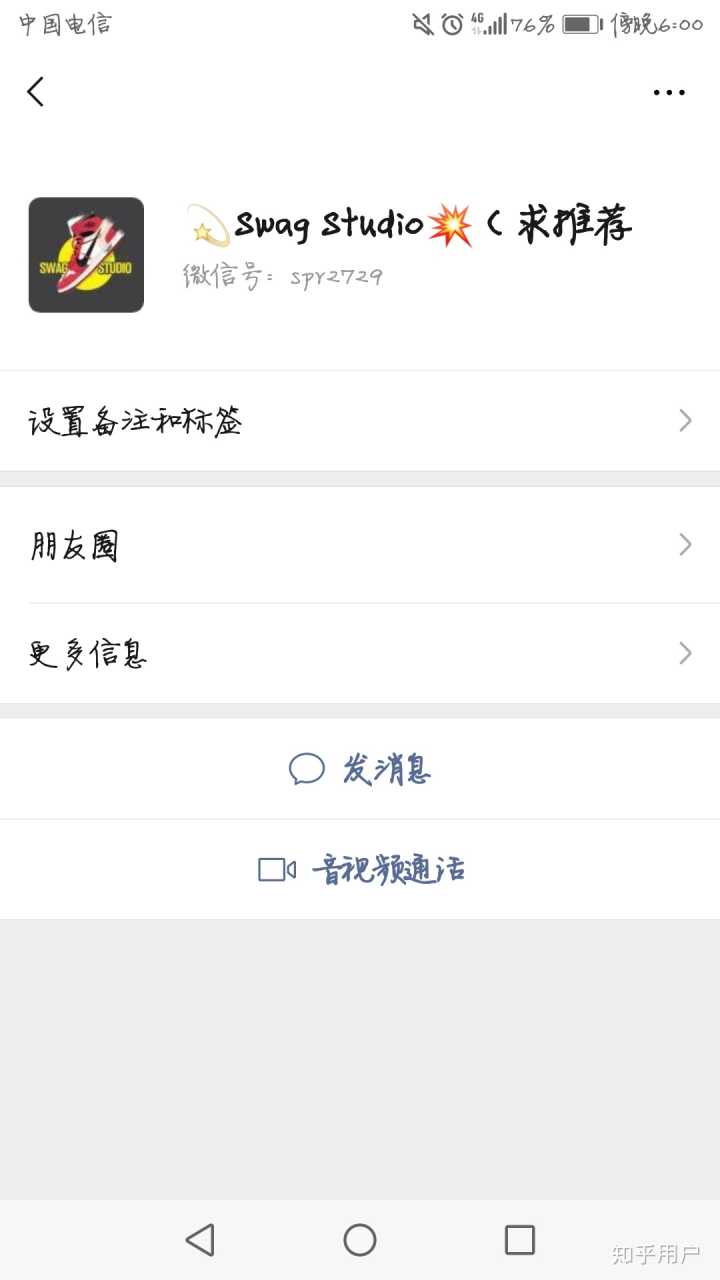Open 设置备注和标签 row
This screenshot has height=1280, width=720.
tap(360, 421)
